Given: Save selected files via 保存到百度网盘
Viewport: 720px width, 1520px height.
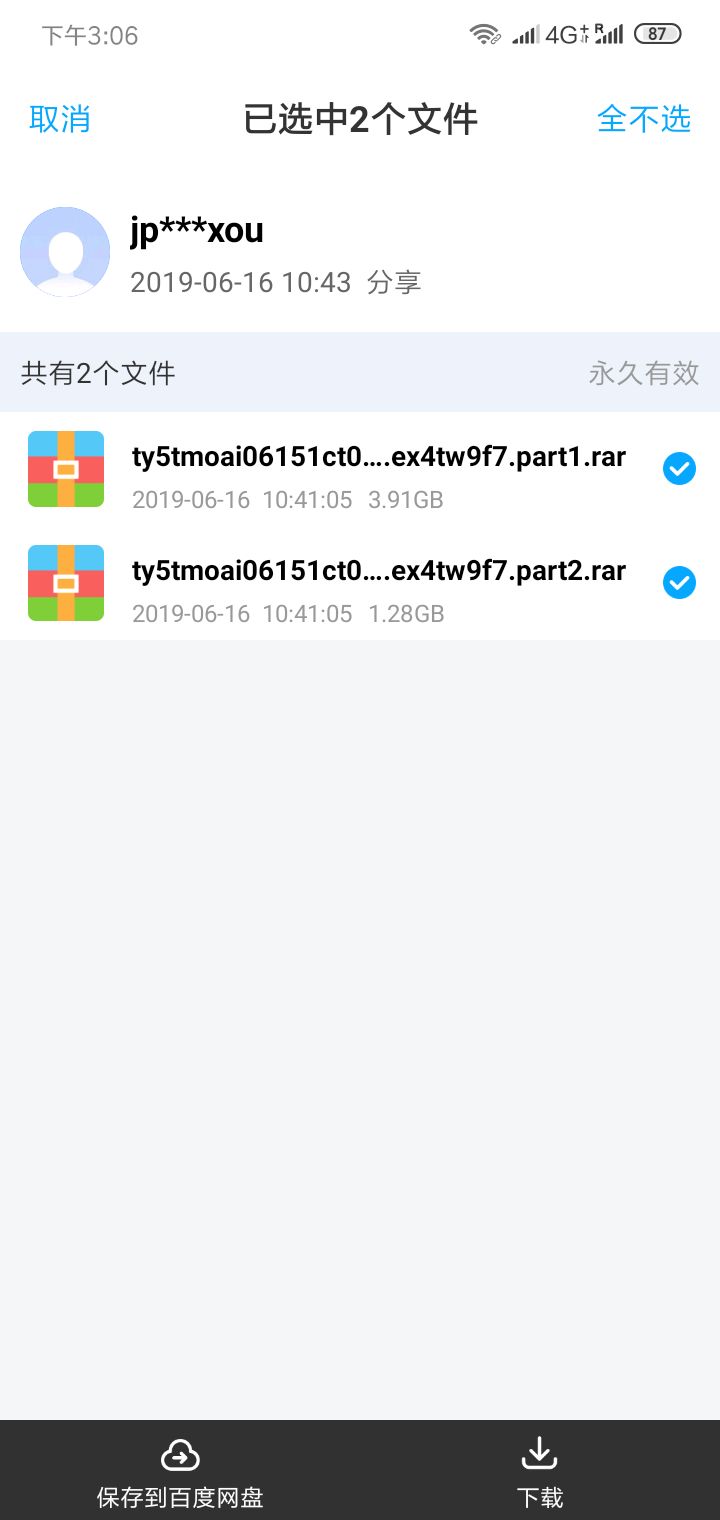Looking at the screenshot, I should click(180, 1472).
